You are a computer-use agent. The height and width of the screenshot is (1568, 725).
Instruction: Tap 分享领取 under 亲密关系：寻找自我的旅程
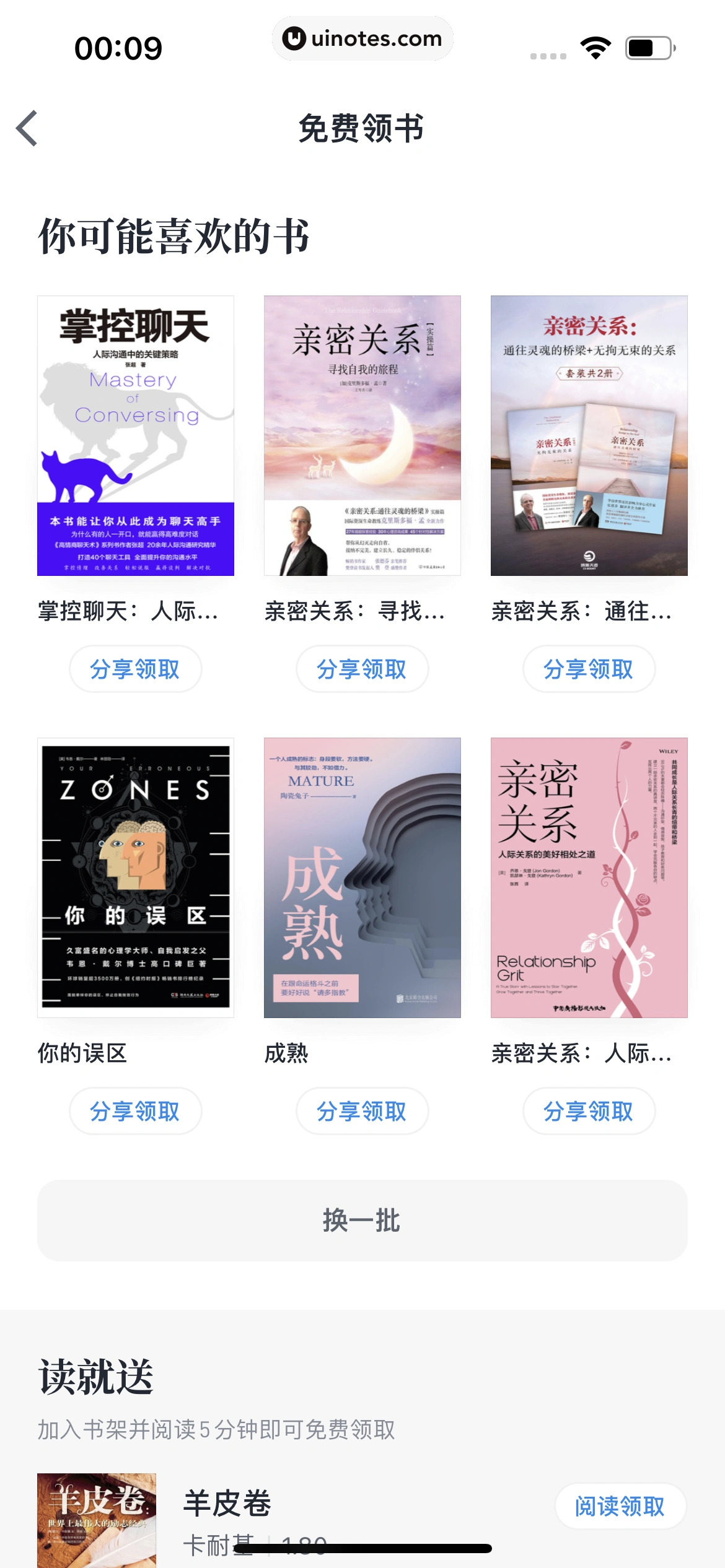point(362,669)
